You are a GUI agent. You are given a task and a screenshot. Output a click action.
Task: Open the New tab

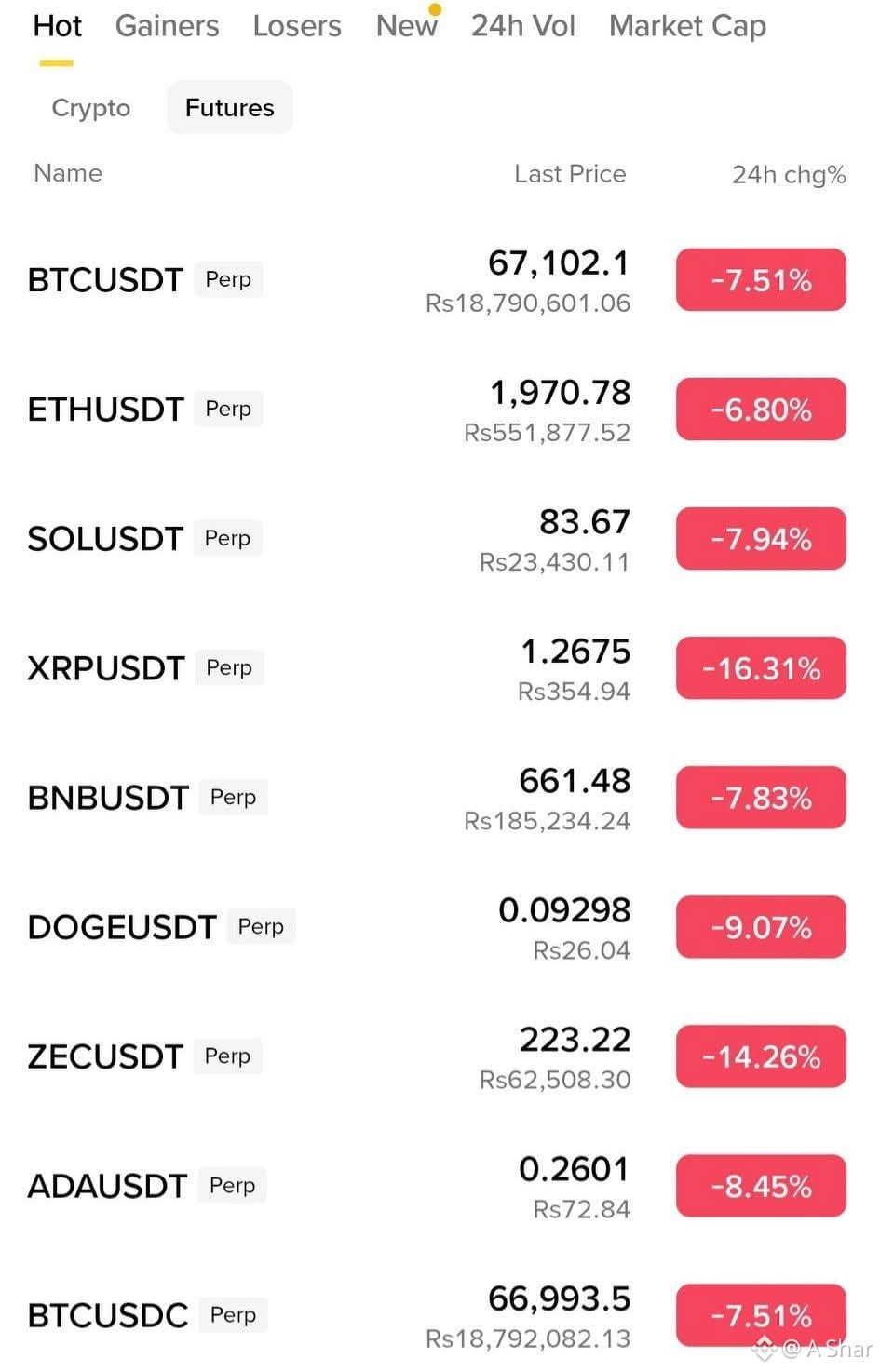[407, 26]
